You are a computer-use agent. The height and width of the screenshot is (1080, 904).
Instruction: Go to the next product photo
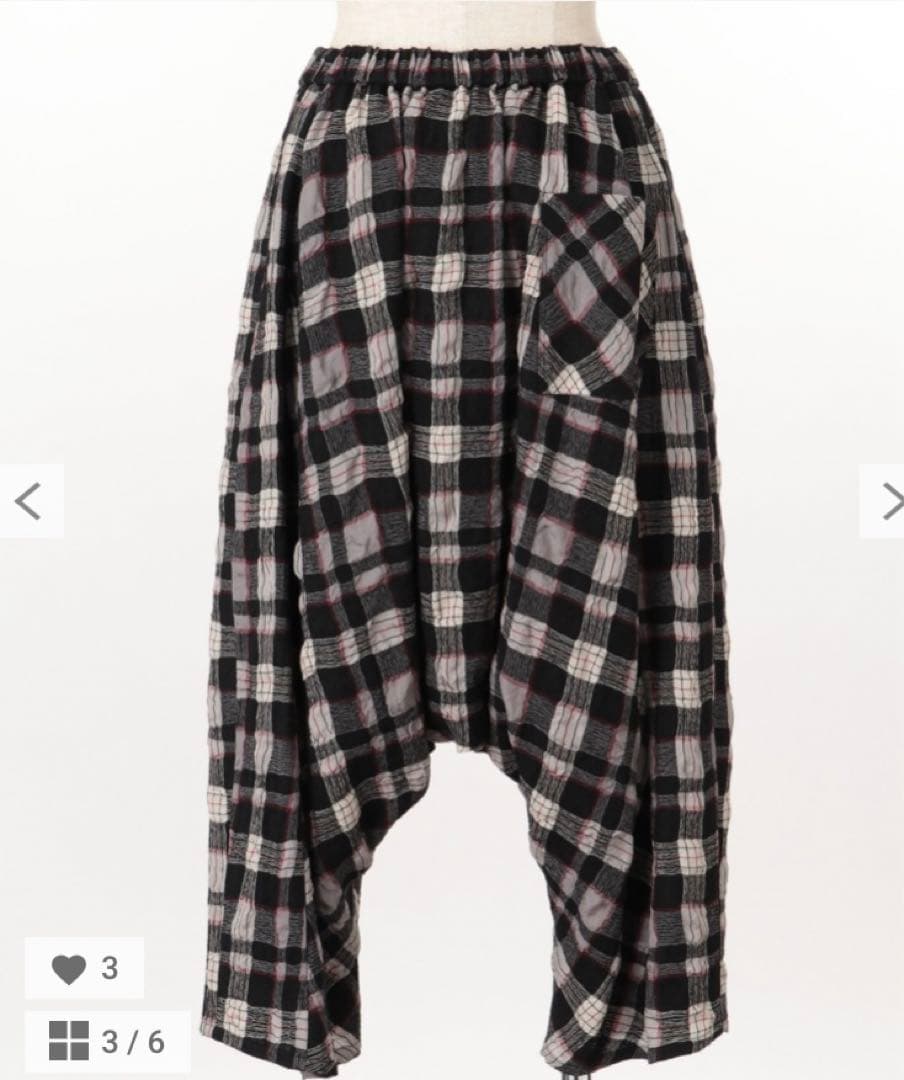click(x=885, y=501)
